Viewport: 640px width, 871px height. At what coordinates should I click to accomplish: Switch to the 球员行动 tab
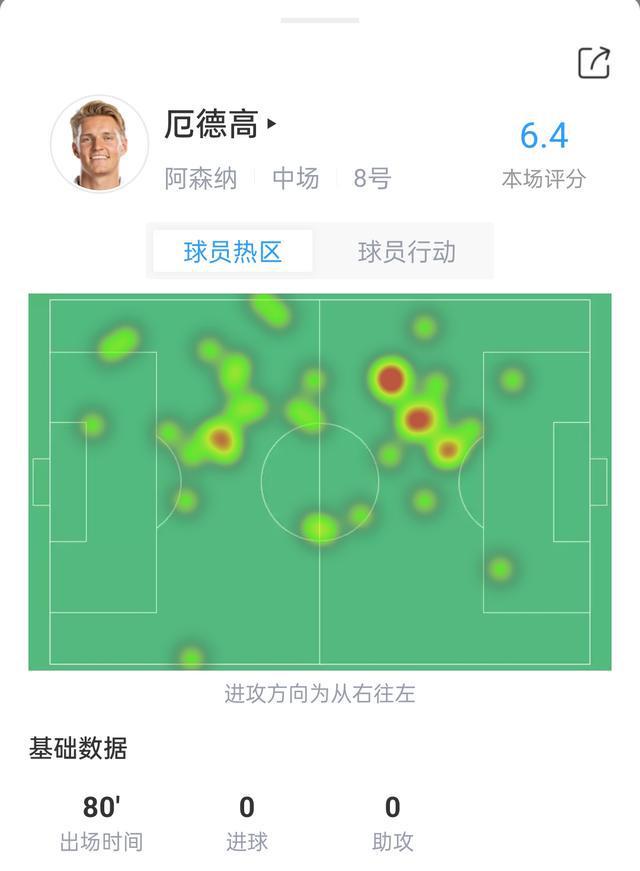point(406,252)
